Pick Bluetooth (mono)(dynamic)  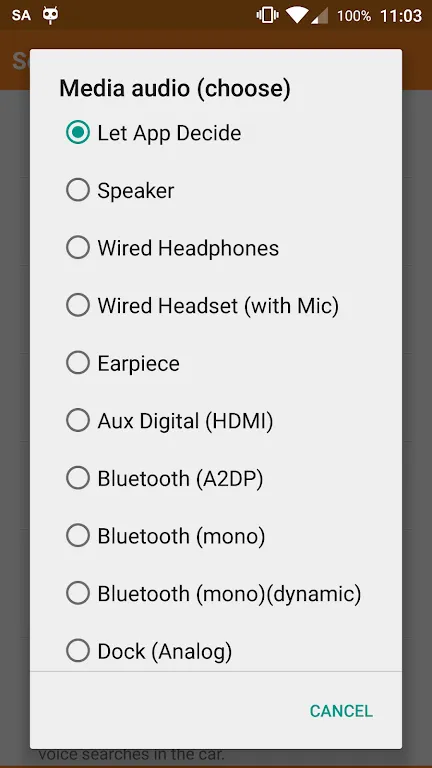[x=216, y=593]
